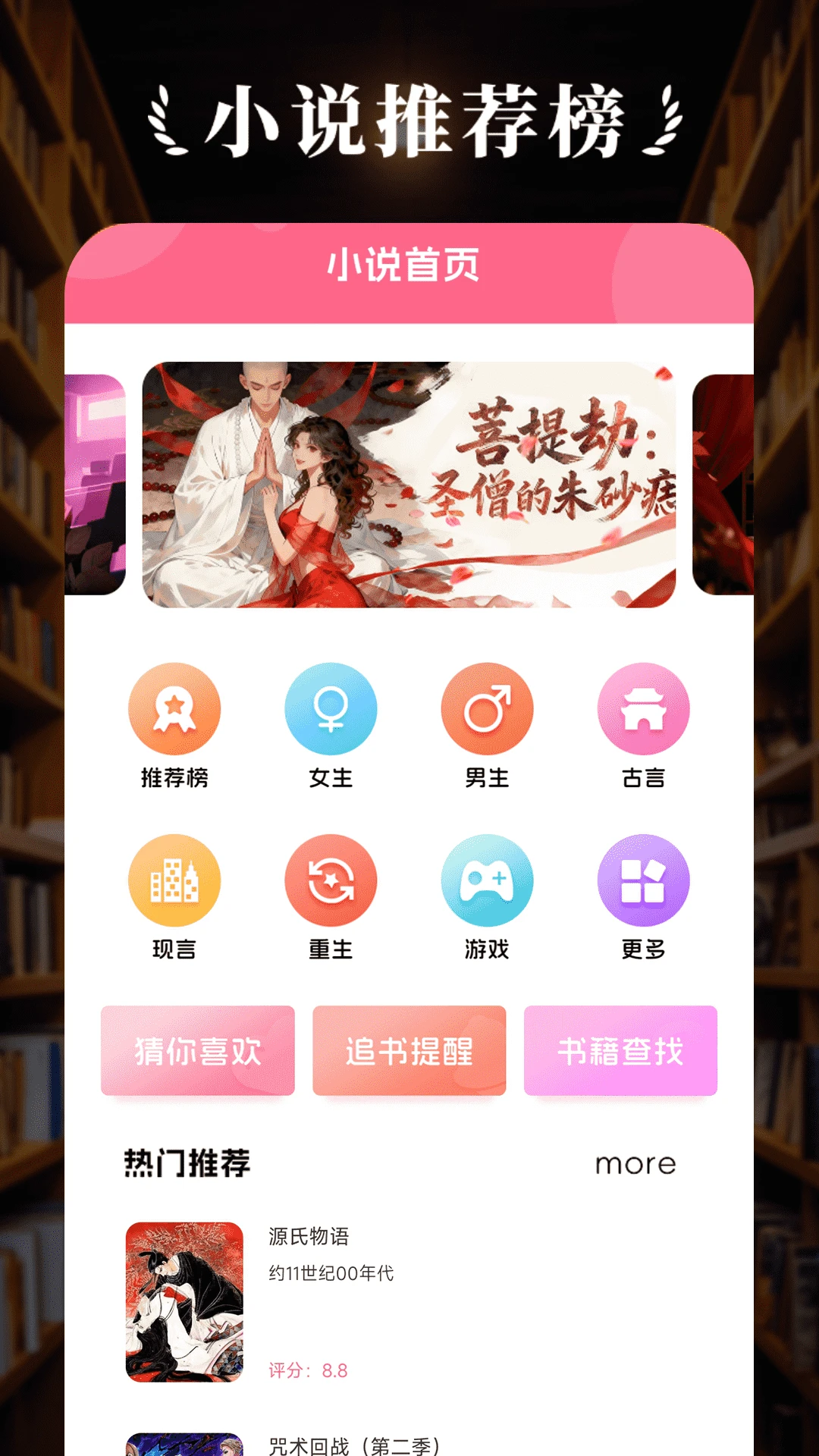Open the 男生 male category icon
The height and width of the screenshot is (1456, 819).
click(488, 709)
